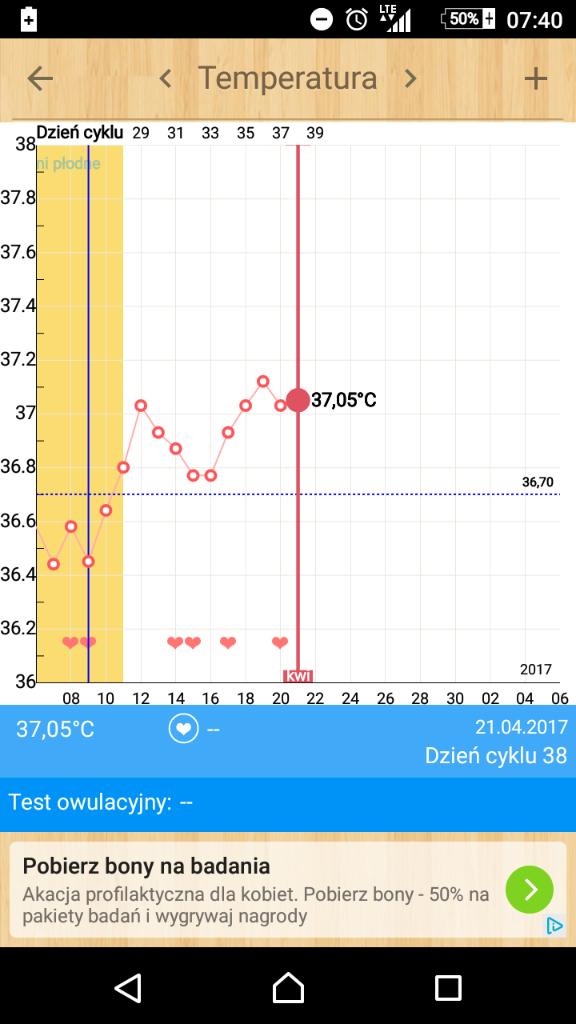Open the Pobierz bony na badania ad arrow
This screenshot has width=576, height=1024.
[529, 889]
